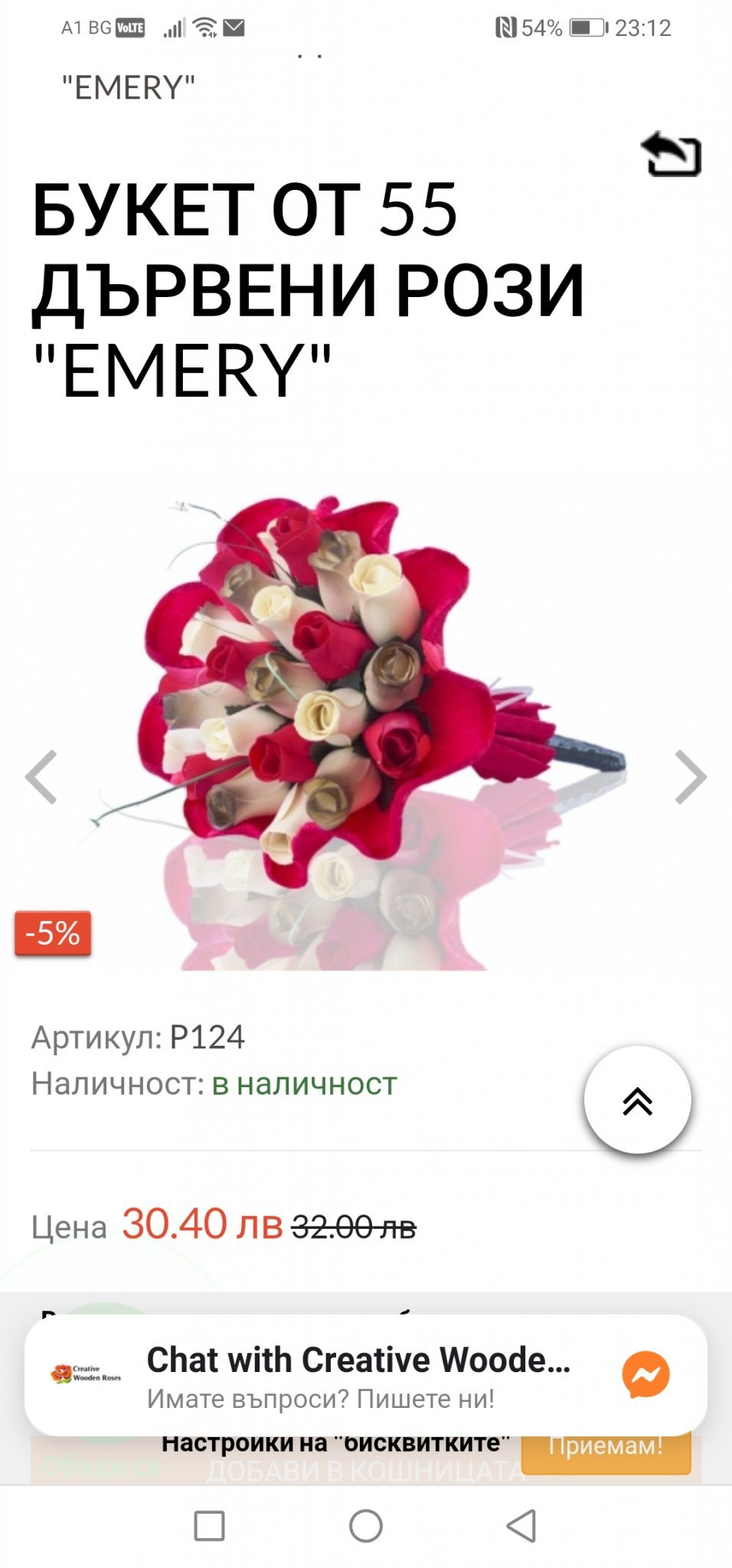Show the previous product image
Screen dimensions: 732x1568
coord(42,776)
